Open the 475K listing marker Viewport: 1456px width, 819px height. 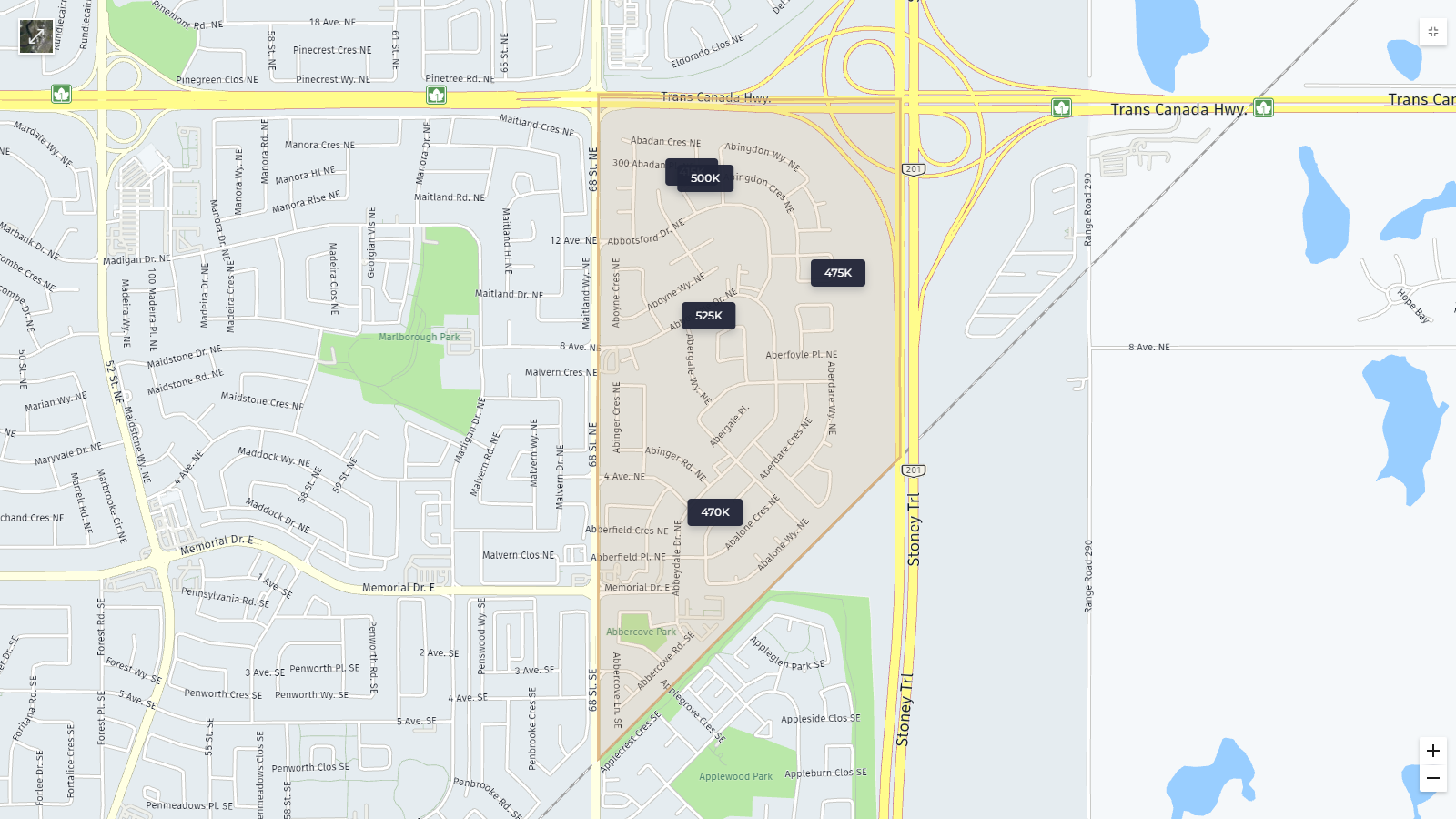pos(838,273)
